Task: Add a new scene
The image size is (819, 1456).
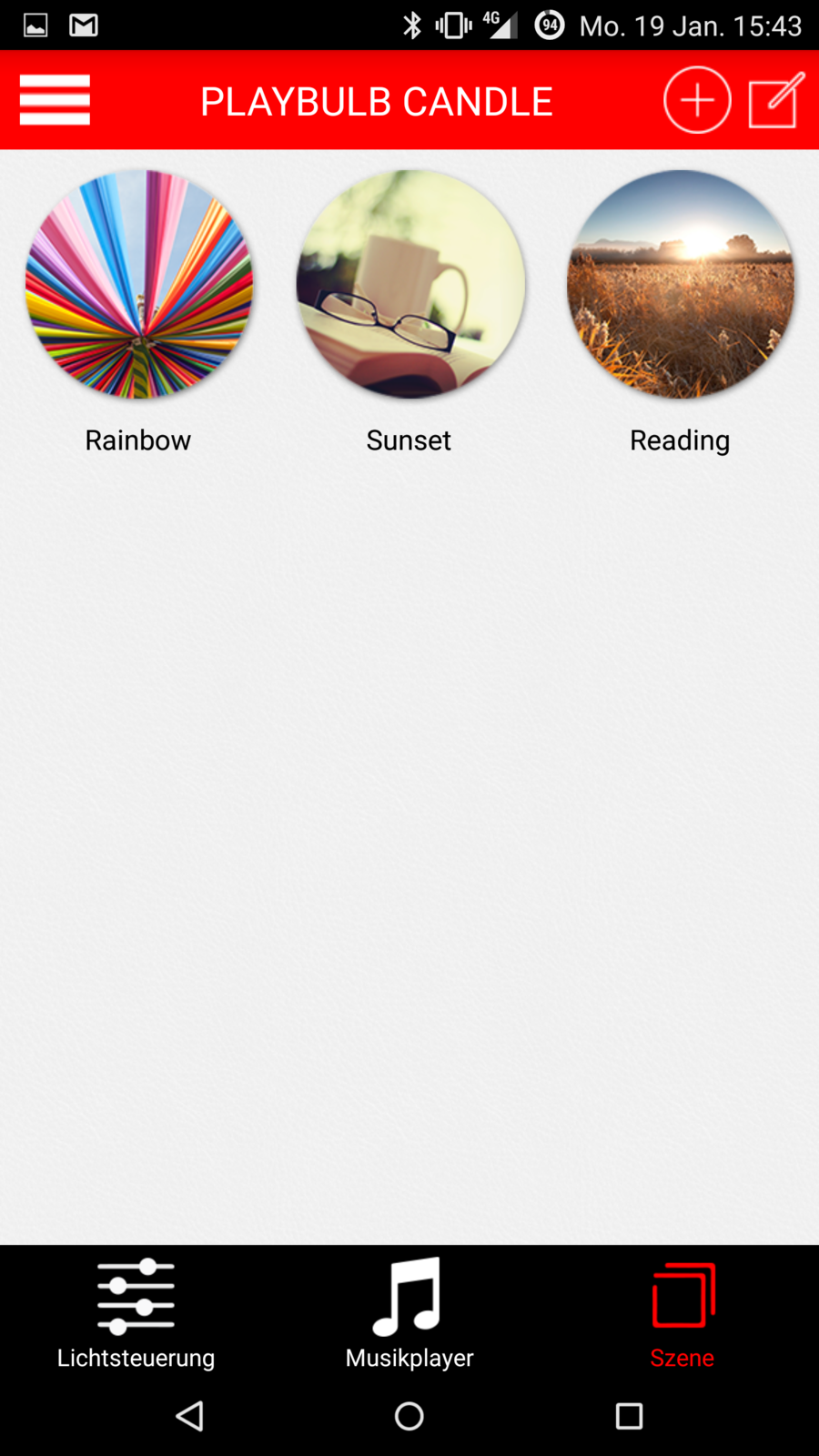Action: (697, 100)
